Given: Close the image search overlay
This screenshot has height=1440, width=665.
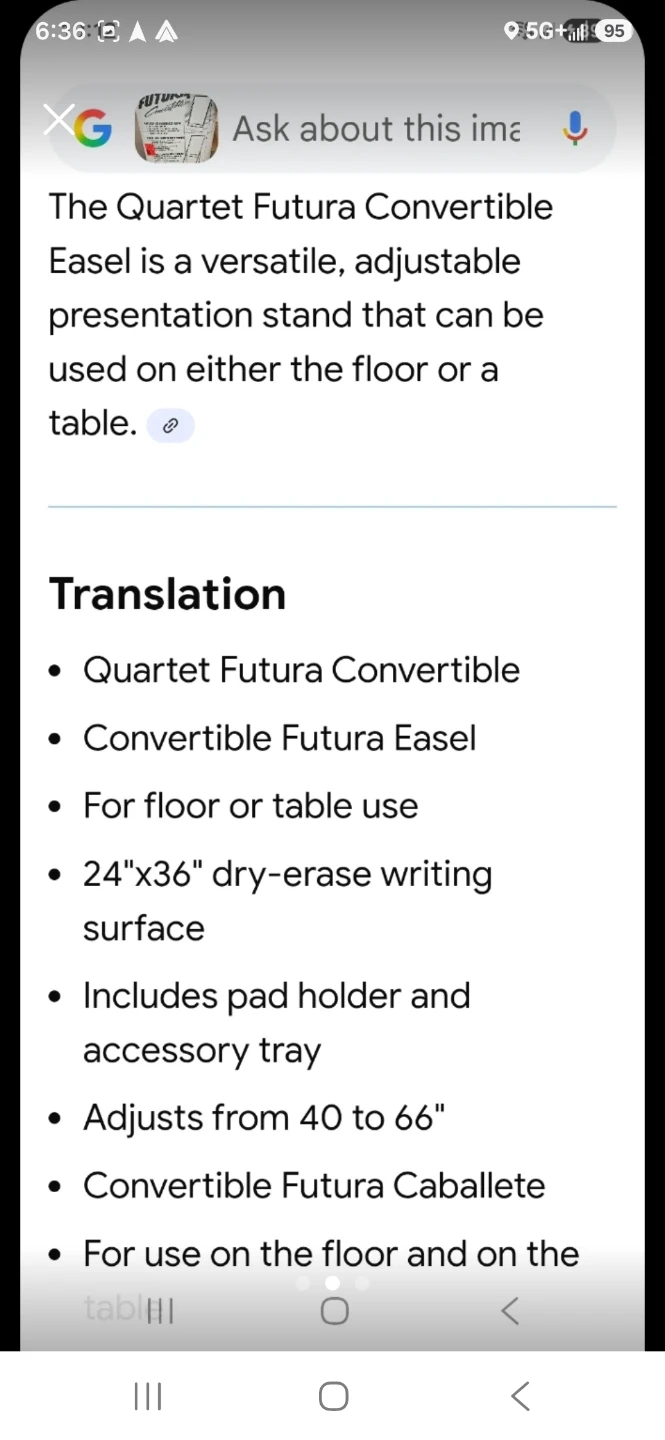Looking at the screenshot, I should tap(57, 120).
